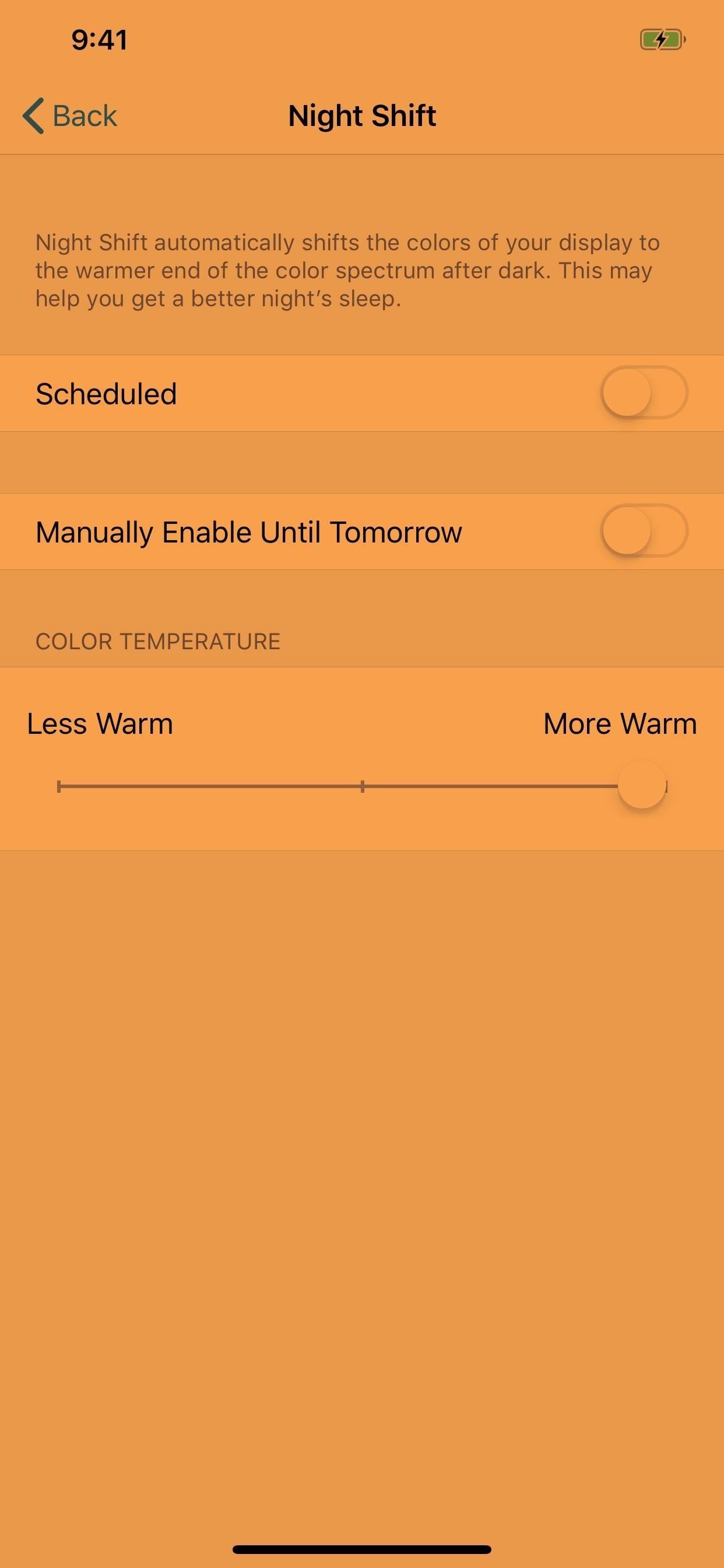Tap the Less Warm label
Image resolution: width=724 pixels, height=1568 pixels.
(98, 724)
